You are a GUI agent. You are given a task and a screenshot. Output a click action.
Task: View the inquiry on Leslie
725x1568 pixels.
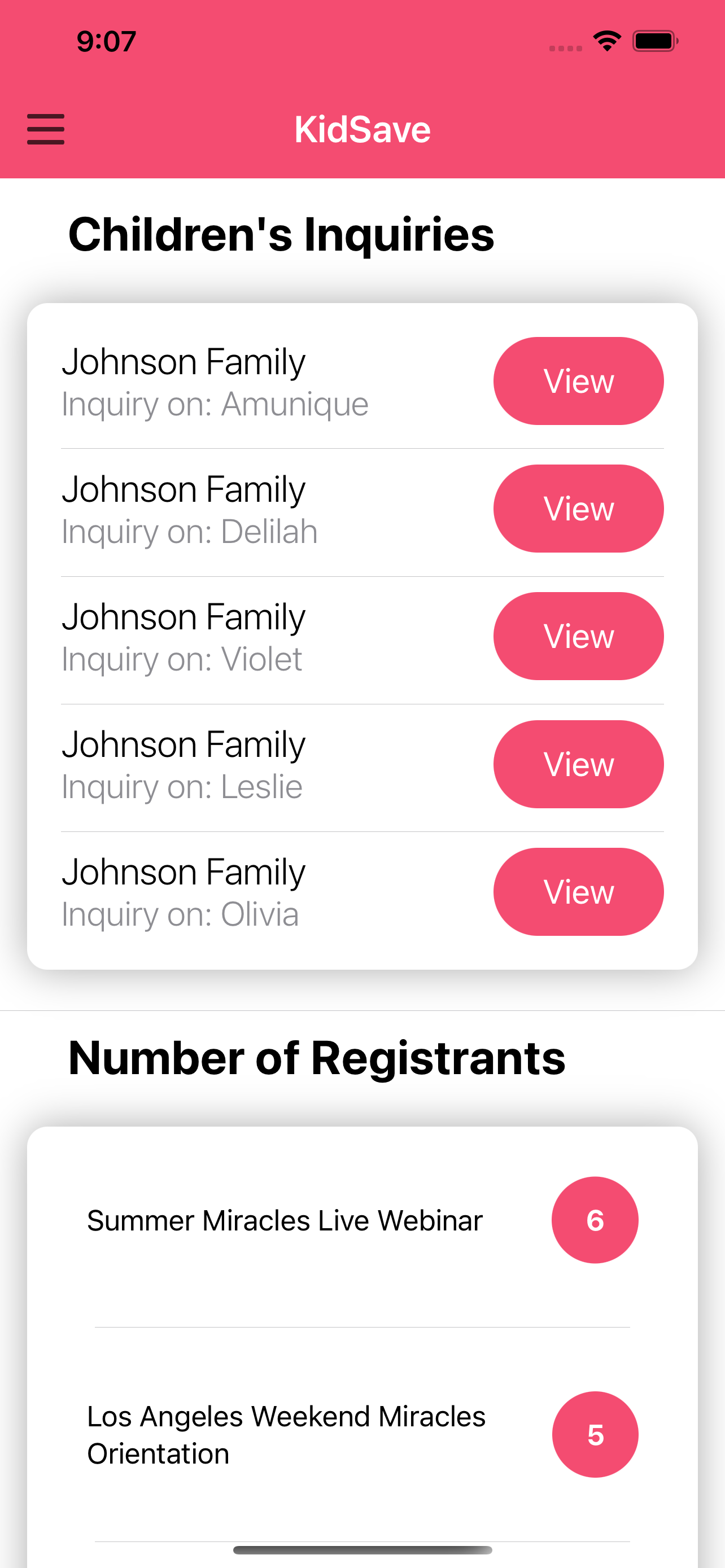(x=578, y=764)
